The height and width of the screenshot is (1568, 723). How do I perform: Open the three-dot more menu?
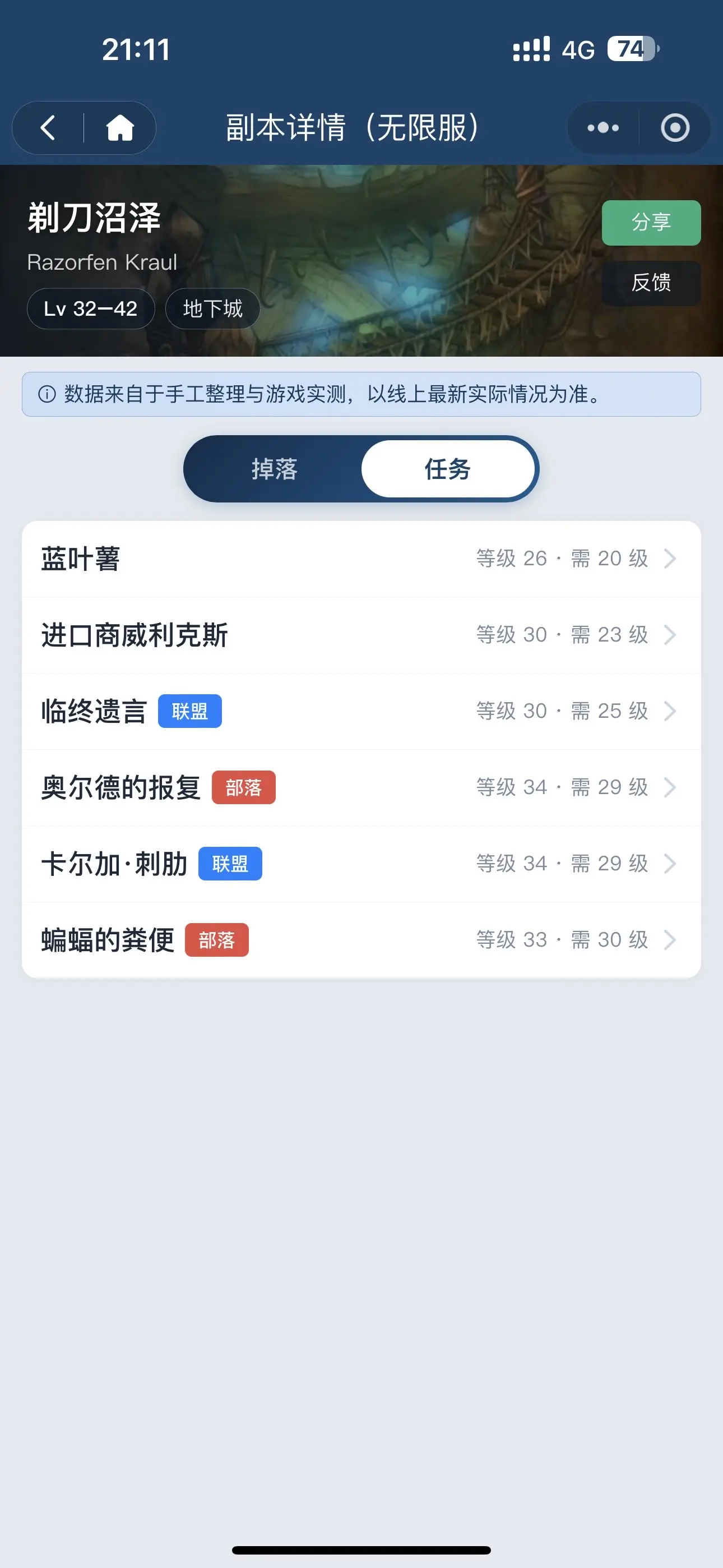pyautogui.click(x=602, y=128)
